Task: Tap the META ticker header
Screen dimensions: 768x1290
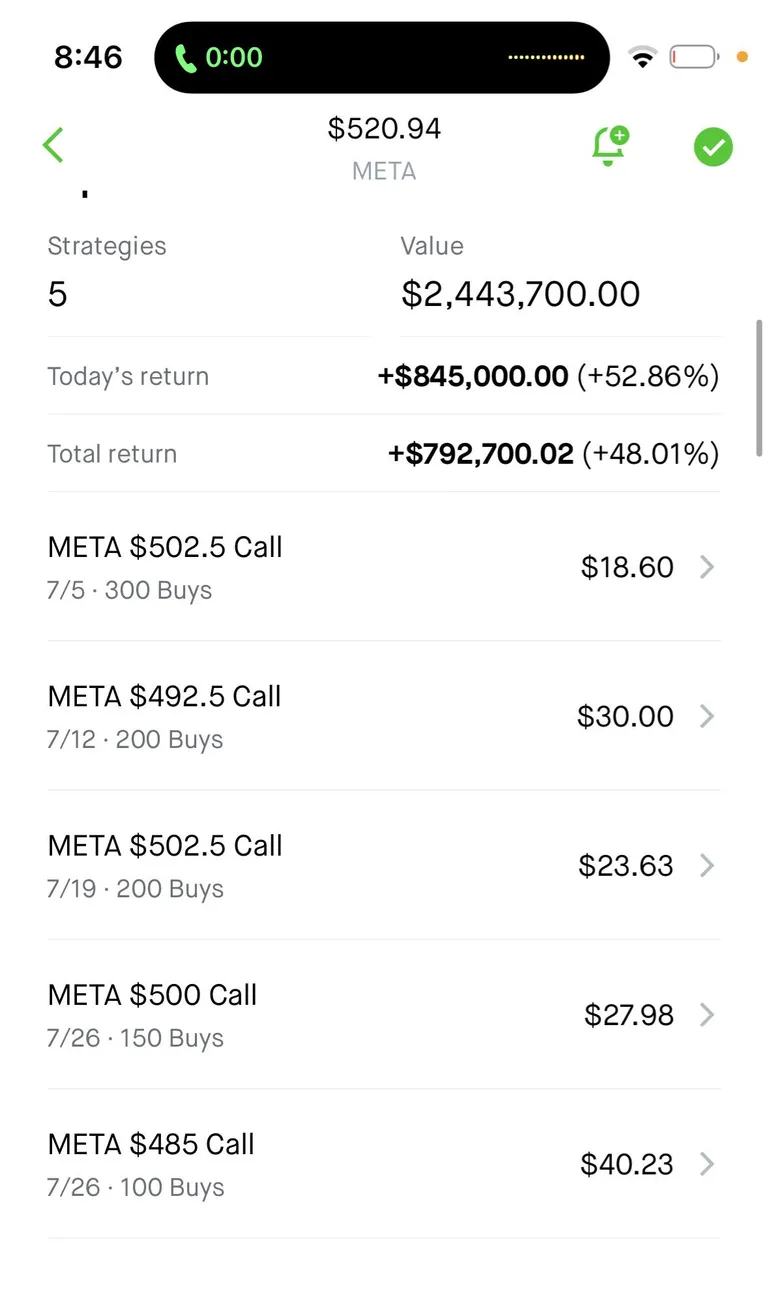Action: click(384, 171)
